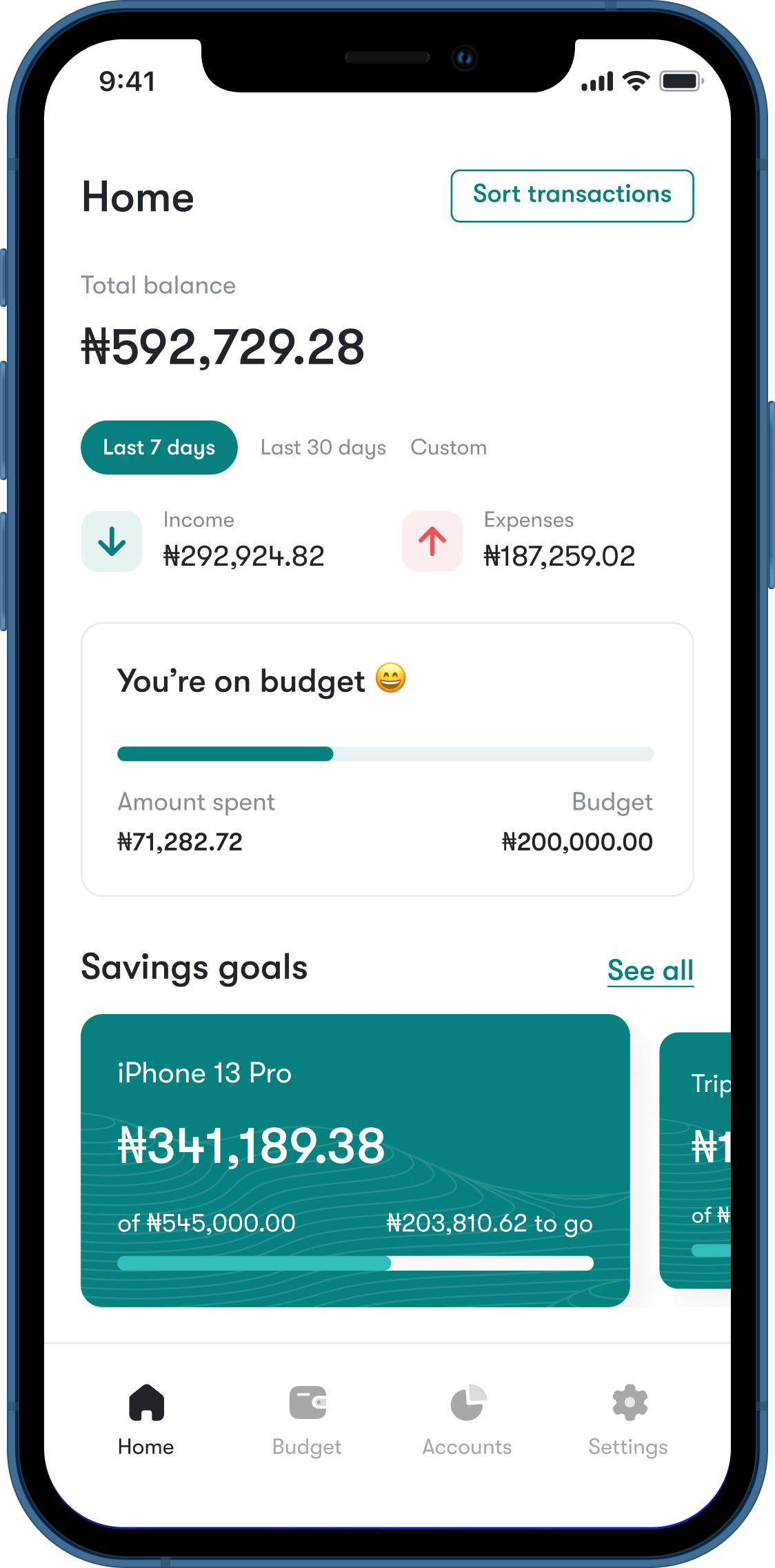This screenshot has height=1568, width=775.
Task: Choose the Custom date range
Action: tap(449, 448)
